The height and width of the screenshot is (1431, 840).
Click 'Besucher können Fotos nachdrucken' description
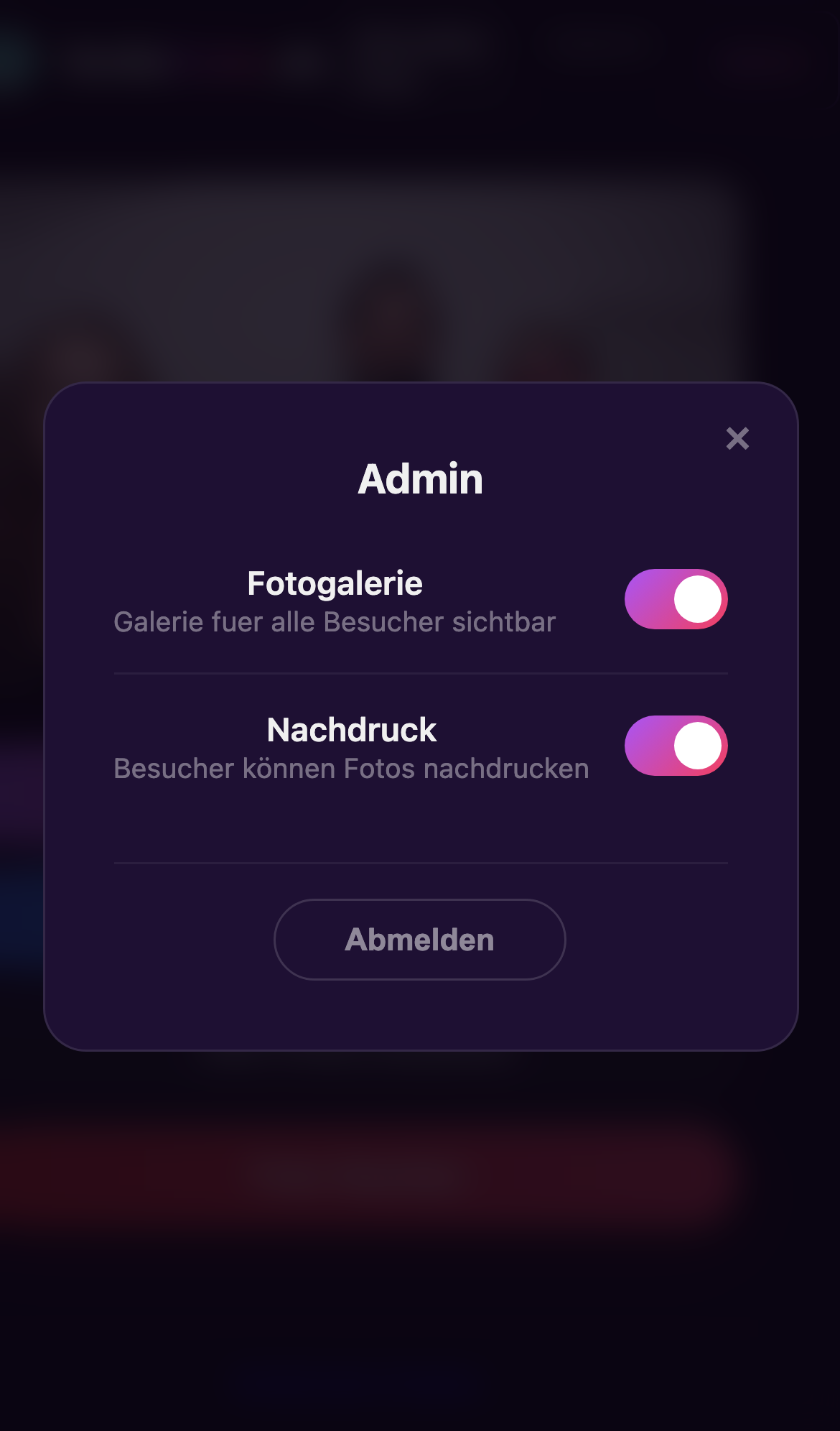[351, 767]
